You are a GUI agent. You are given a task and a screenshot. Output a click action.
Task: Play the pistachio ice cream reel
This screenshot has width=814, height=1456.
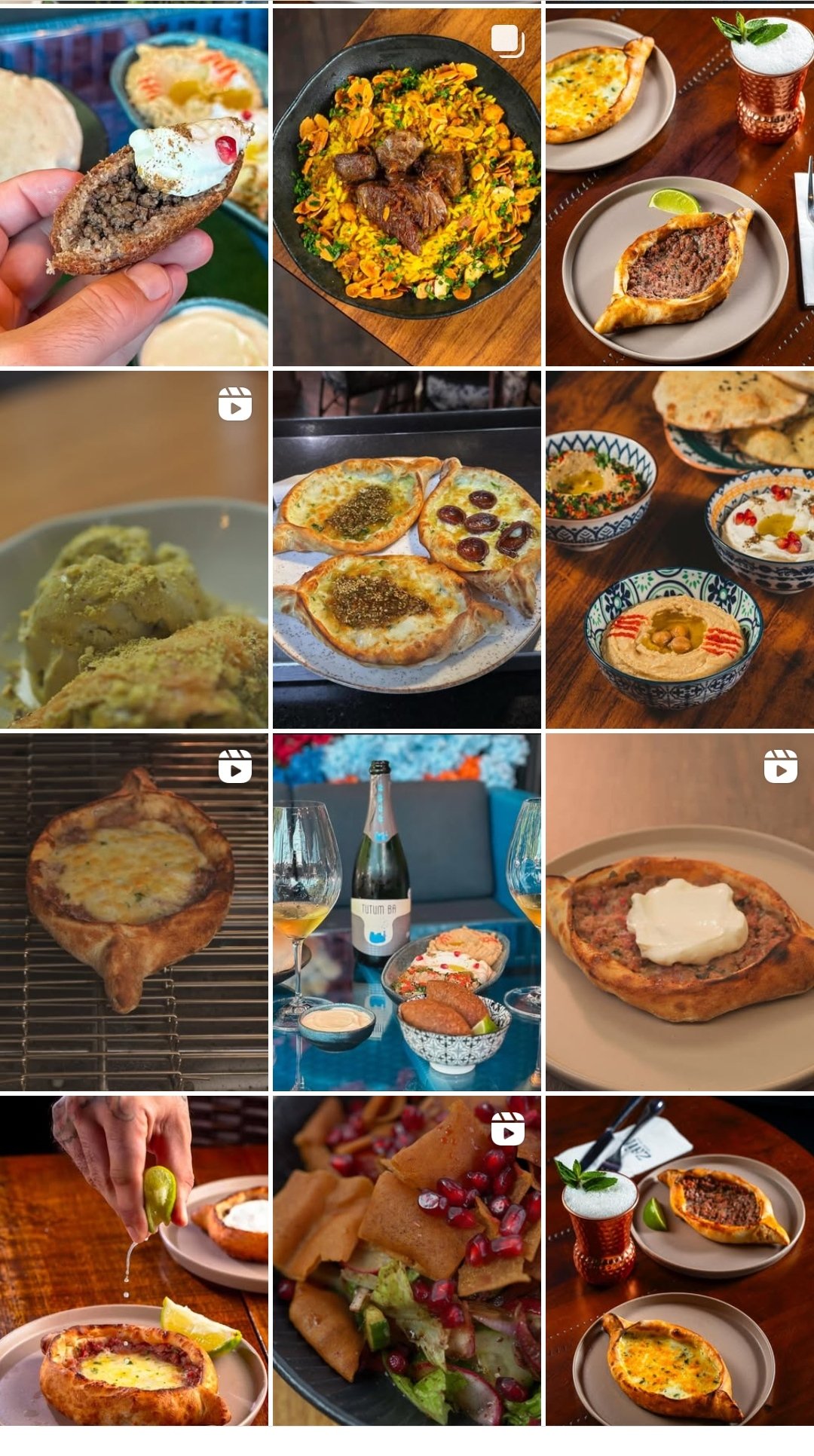134,549
